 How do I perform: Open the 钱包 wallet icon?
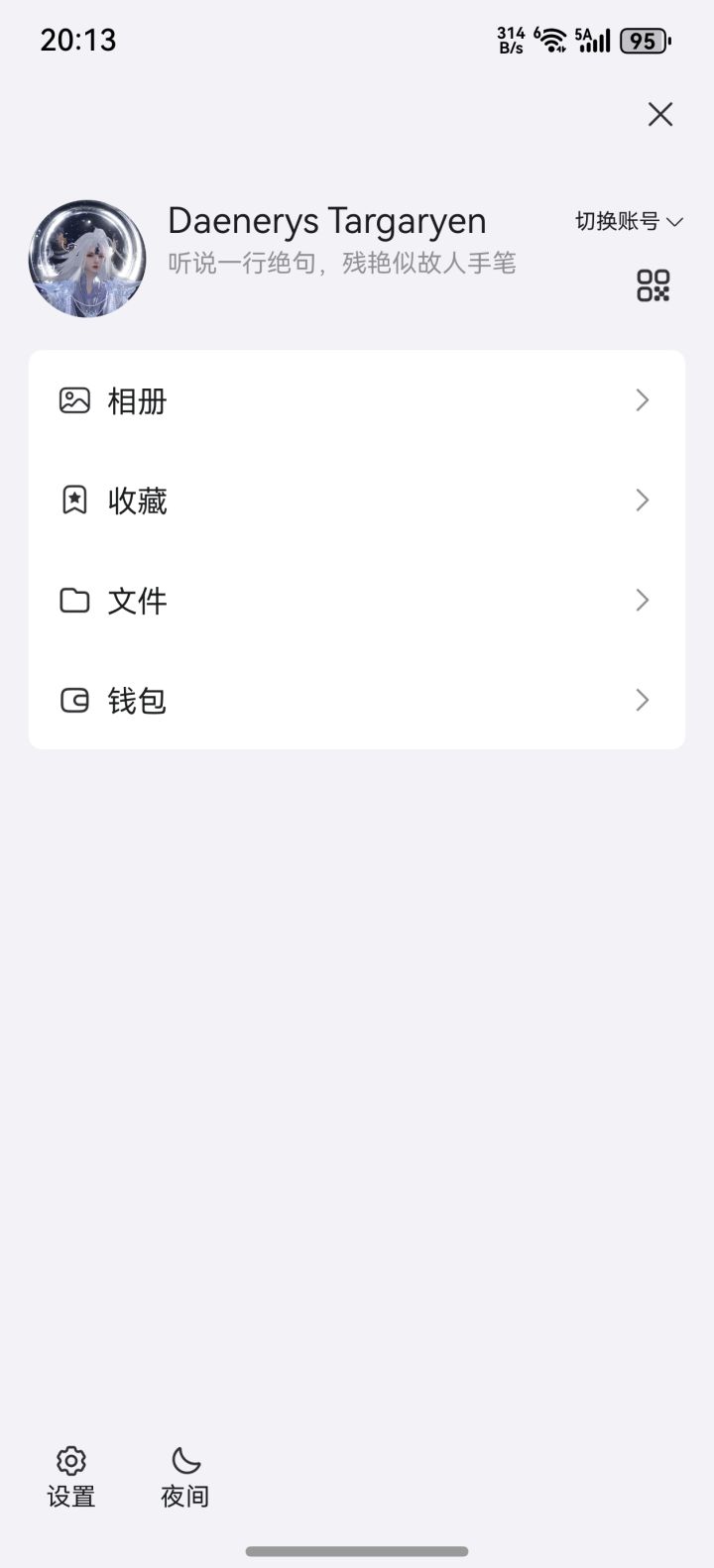click(x=75, y=701)
